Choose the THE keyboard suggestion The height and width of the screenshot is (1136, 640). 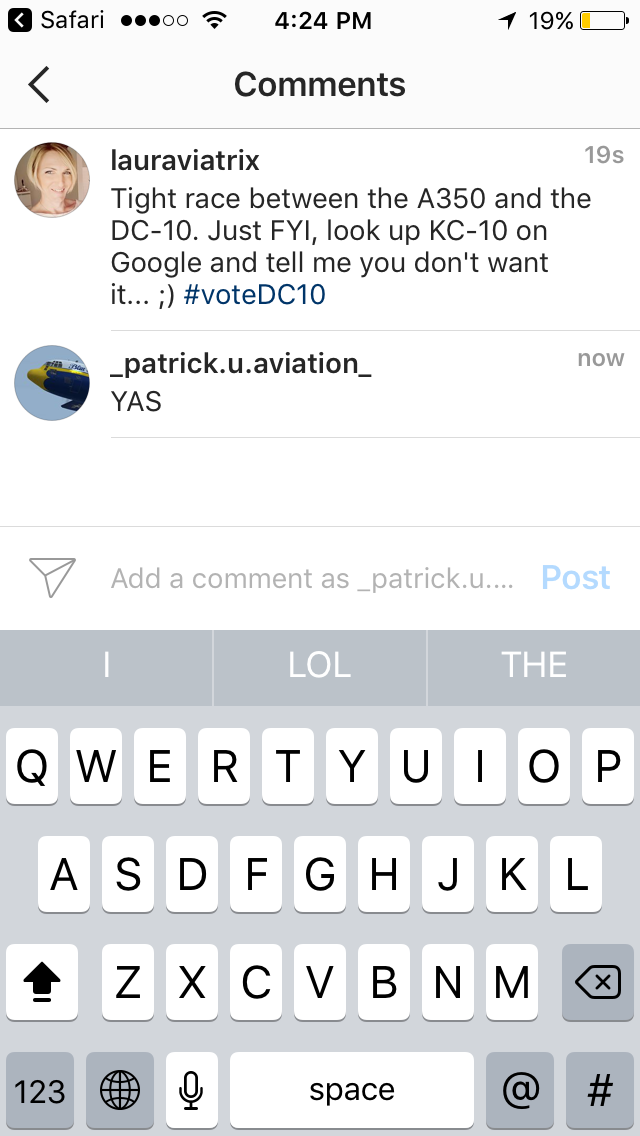coord(534,666)
